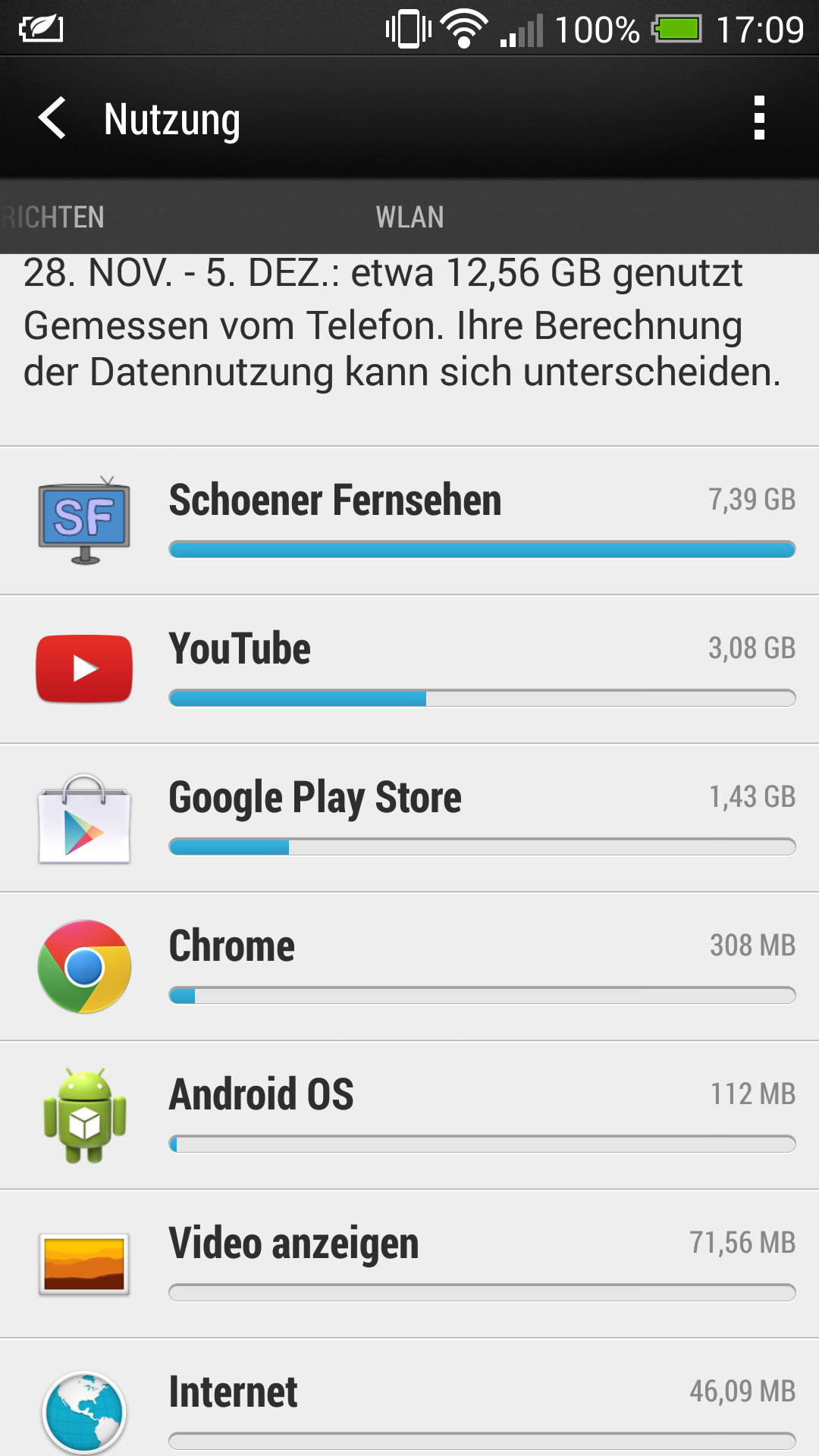Screen dimensions: 819x1456
Task: Show Chrome data usage details
Action: click(409, 966)
